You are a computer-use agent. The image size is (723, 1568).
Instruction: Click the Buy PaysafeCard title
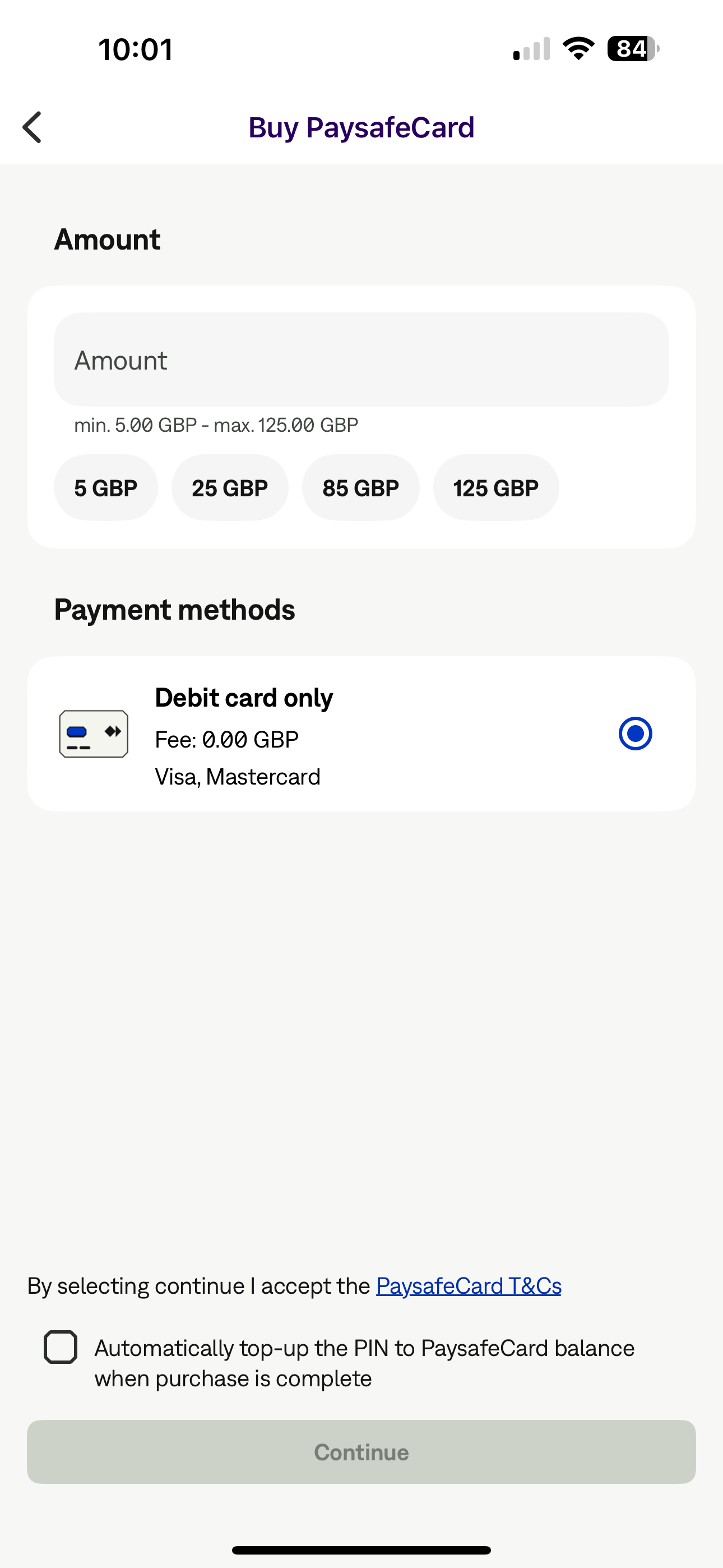[x=361, y=127]
